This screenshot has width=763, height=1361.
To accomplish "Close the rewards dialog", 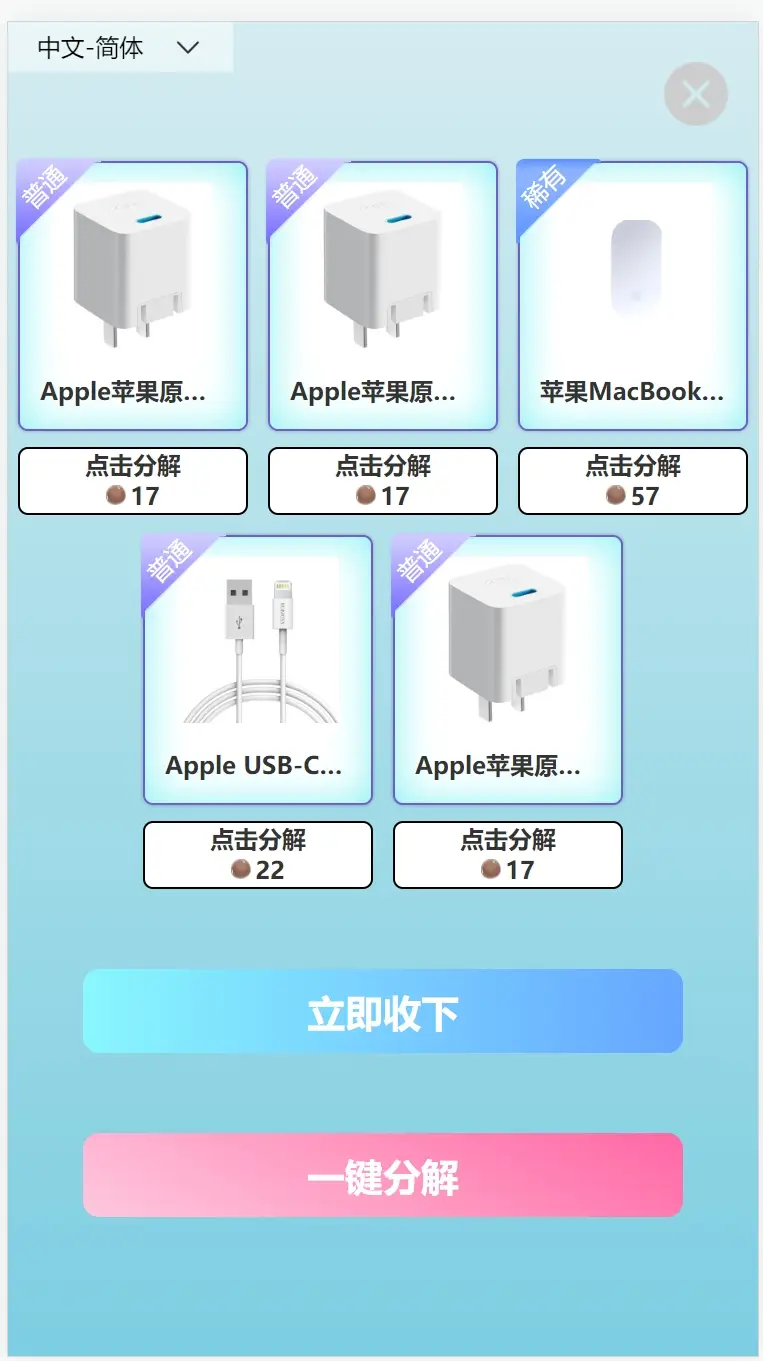I will point(695,94).
